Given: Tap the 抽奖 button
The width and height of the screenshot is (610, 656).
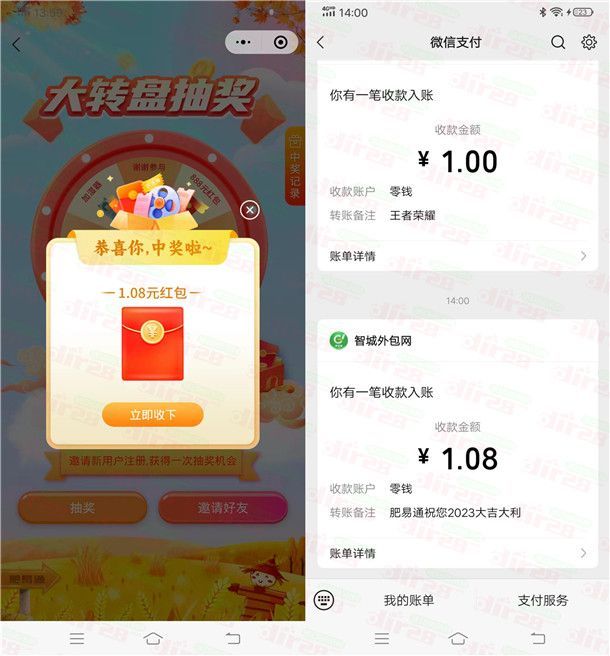Looking at the screenshot, I should pos(82,508).
